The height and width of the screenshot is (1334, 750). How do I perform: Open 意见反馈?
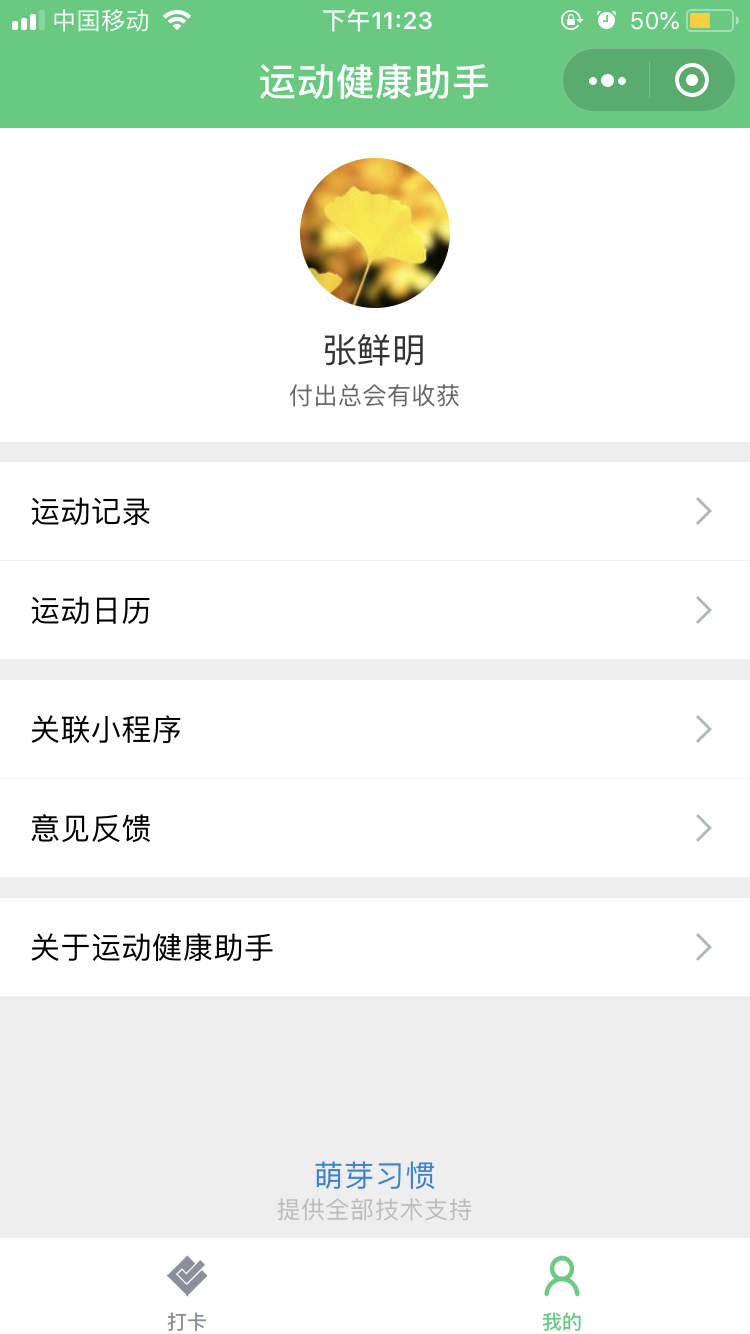point(375,828)
